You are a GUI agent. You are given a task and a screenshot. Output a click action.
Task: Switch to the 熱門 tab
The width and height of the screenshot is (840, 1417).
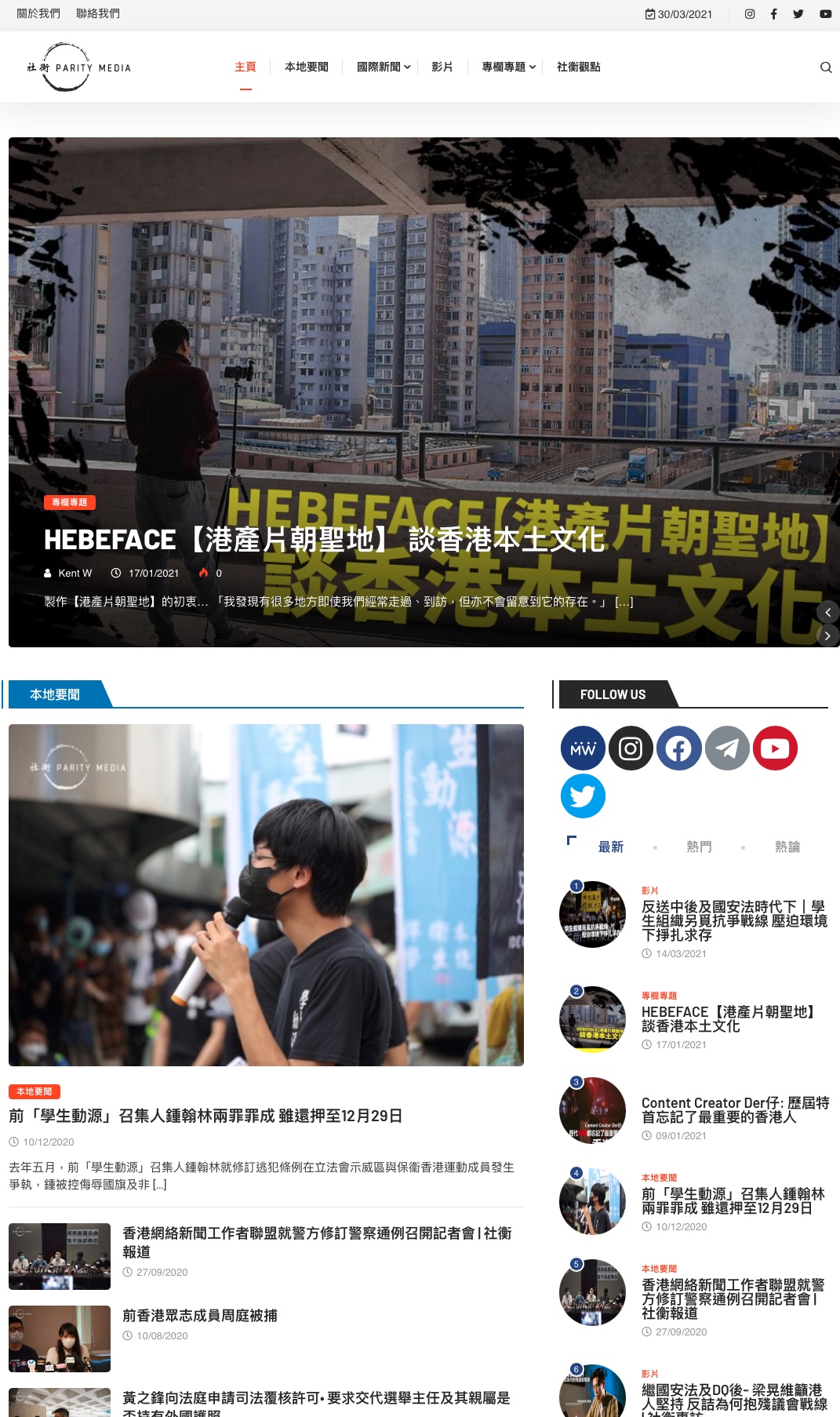(x=699, y=847)
